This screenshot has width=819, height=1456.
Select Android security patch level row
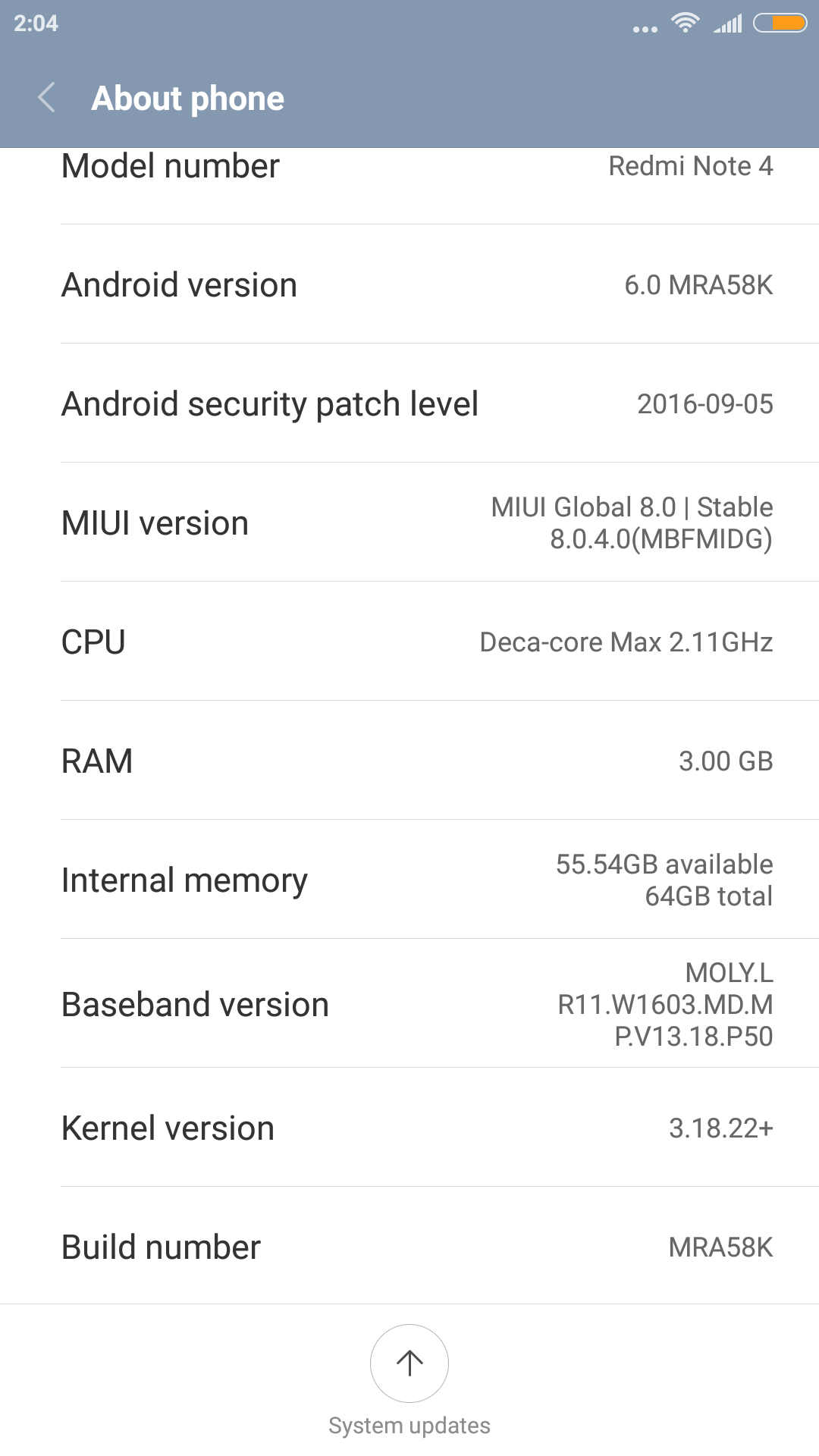click(x=409, y=403)
